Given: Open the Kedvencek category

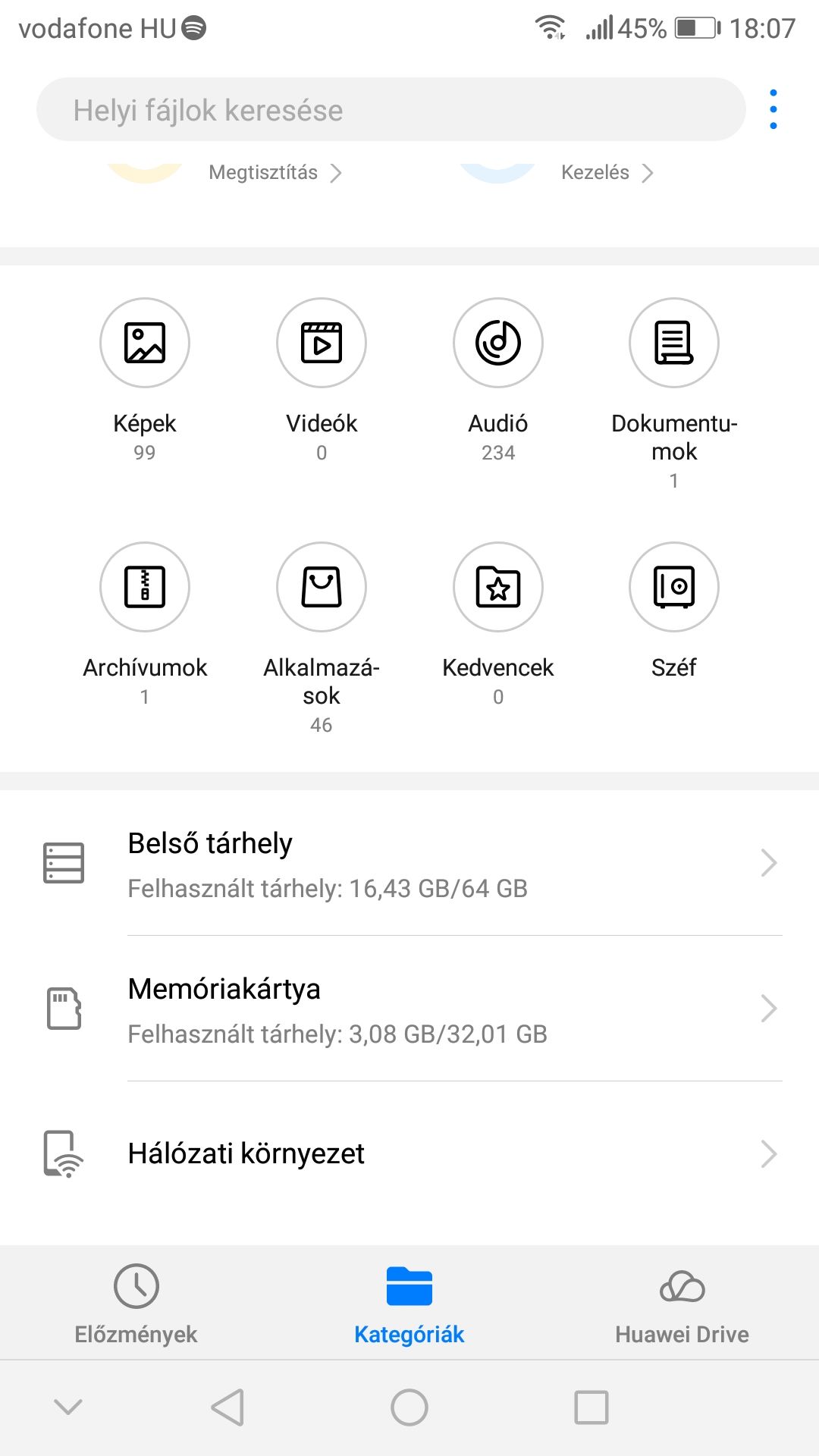Looking at the screenshot, I should pyautogui.click(x=498, y=623).
